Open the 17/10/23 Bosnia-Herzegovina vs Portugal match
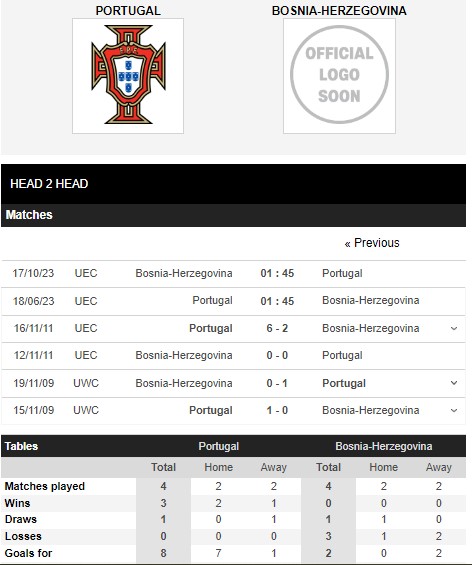 [233, 273]
